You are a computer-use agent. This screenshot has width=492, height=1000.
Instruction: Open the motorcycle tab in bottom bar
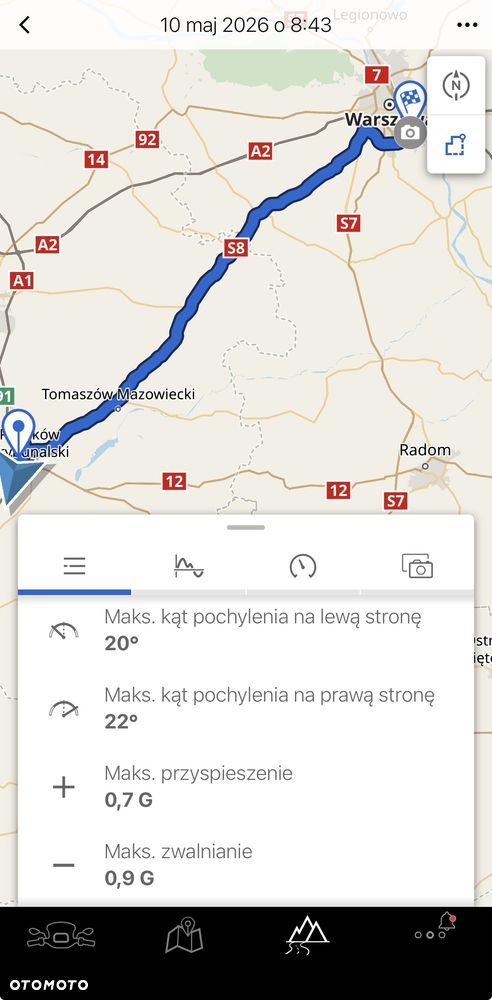click(x=61, y=937)
